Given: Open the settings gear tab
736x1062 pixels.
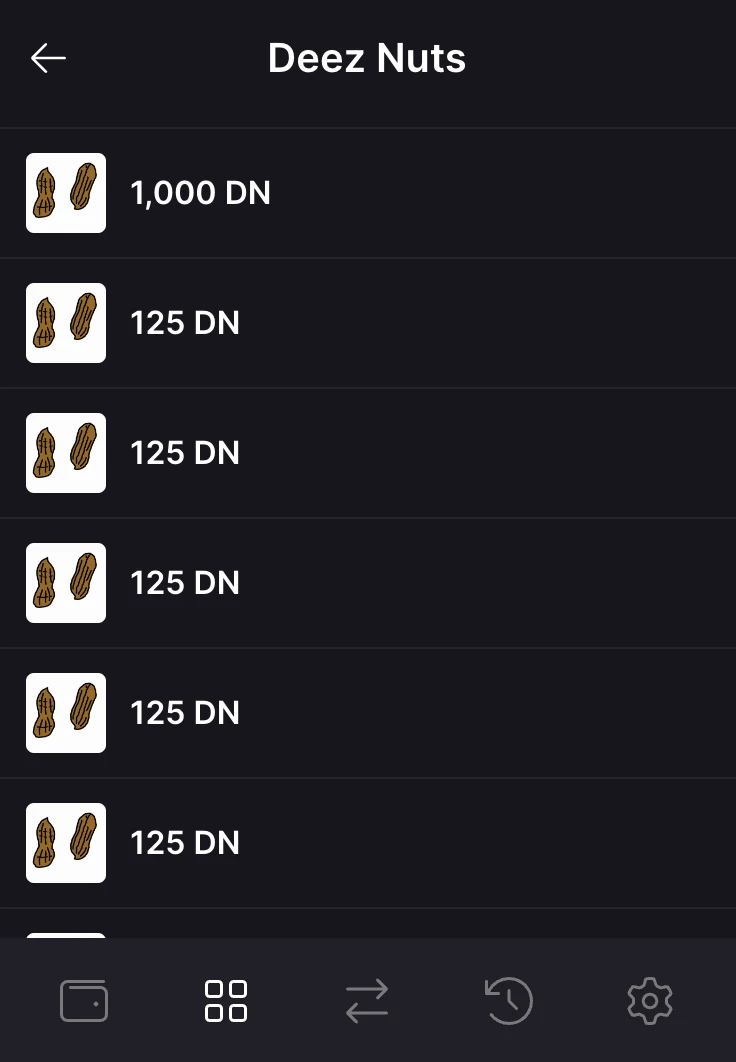Looking at the screenshot, I should tap(650, 1001).
